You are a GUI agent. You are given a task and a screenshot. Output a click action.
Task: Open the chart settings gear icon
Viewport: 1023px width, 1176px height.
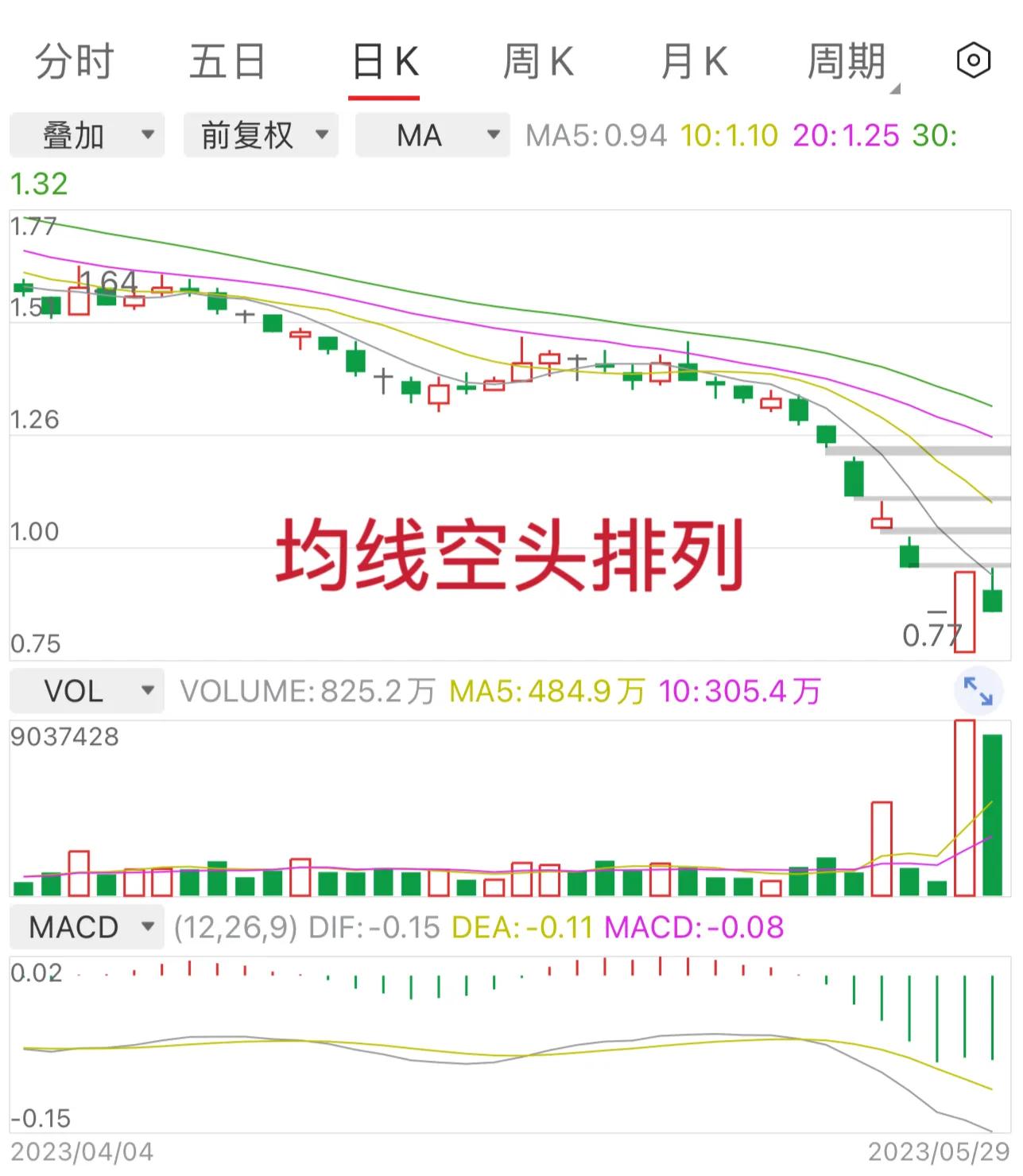pos(973,60)
